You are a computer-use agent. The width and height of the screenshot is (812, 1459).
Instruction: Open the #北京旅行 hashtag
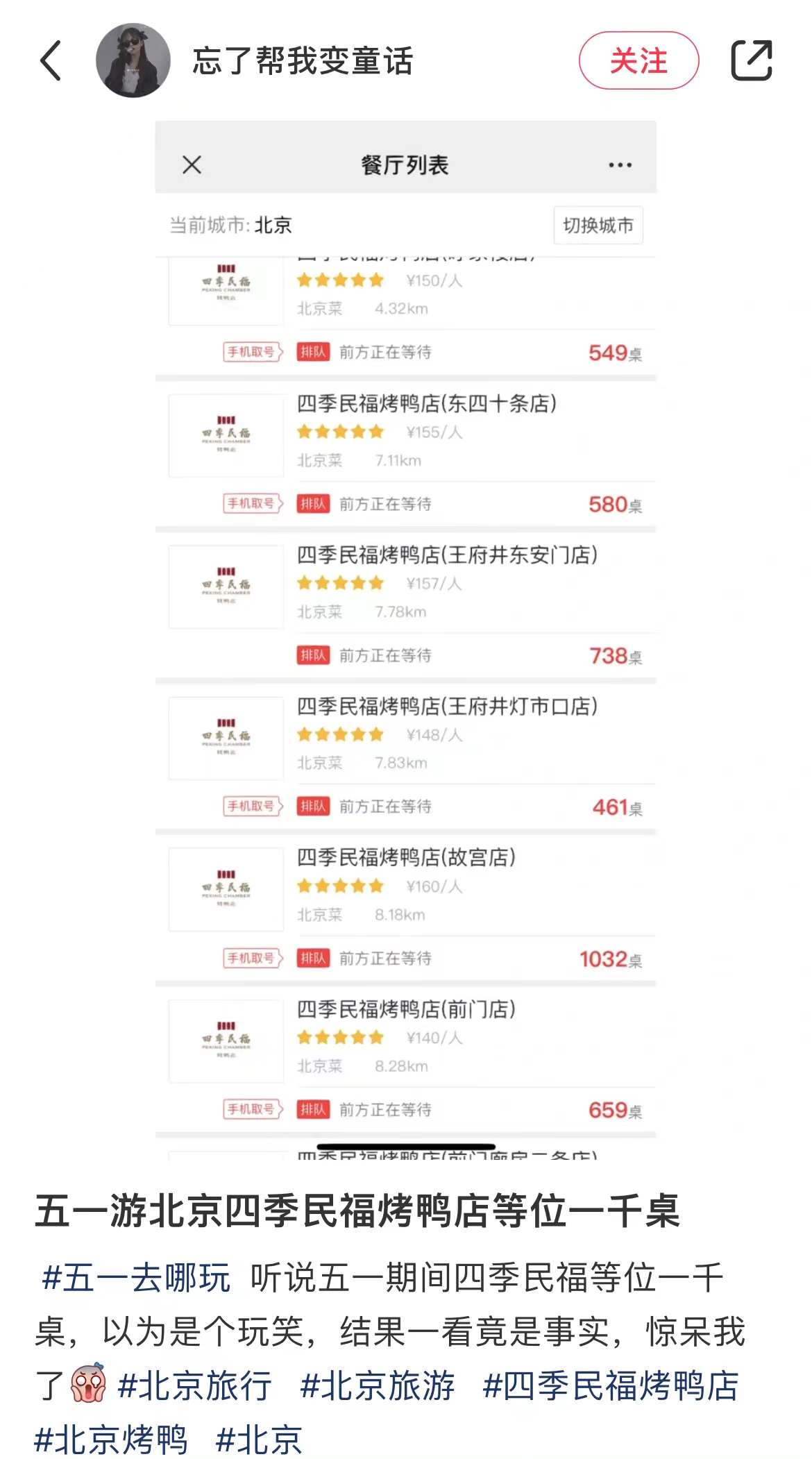tap(194, 1387)
